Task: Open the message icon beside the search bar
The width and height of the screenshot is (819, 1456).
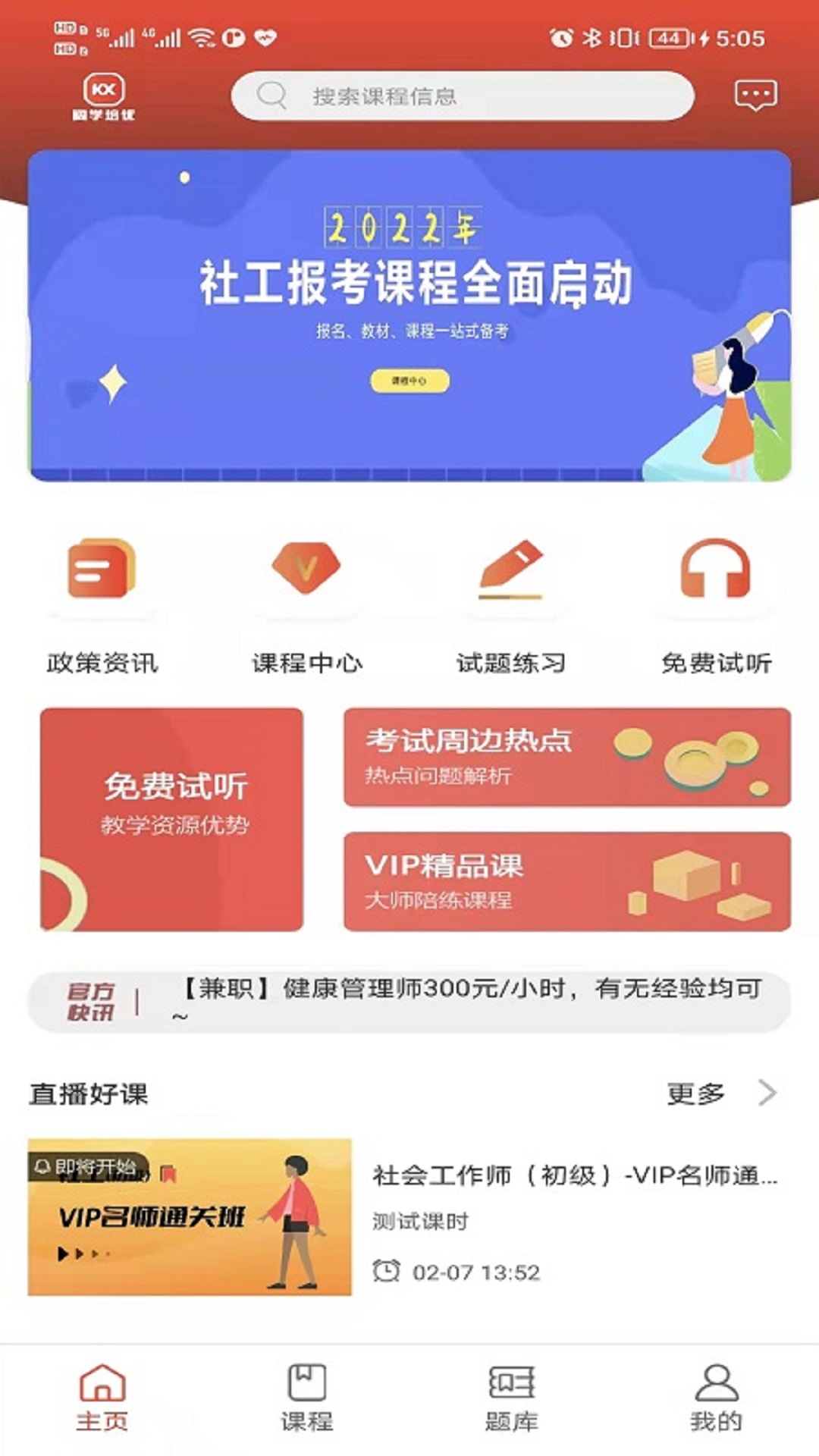Action: click(x=755, y=96)
